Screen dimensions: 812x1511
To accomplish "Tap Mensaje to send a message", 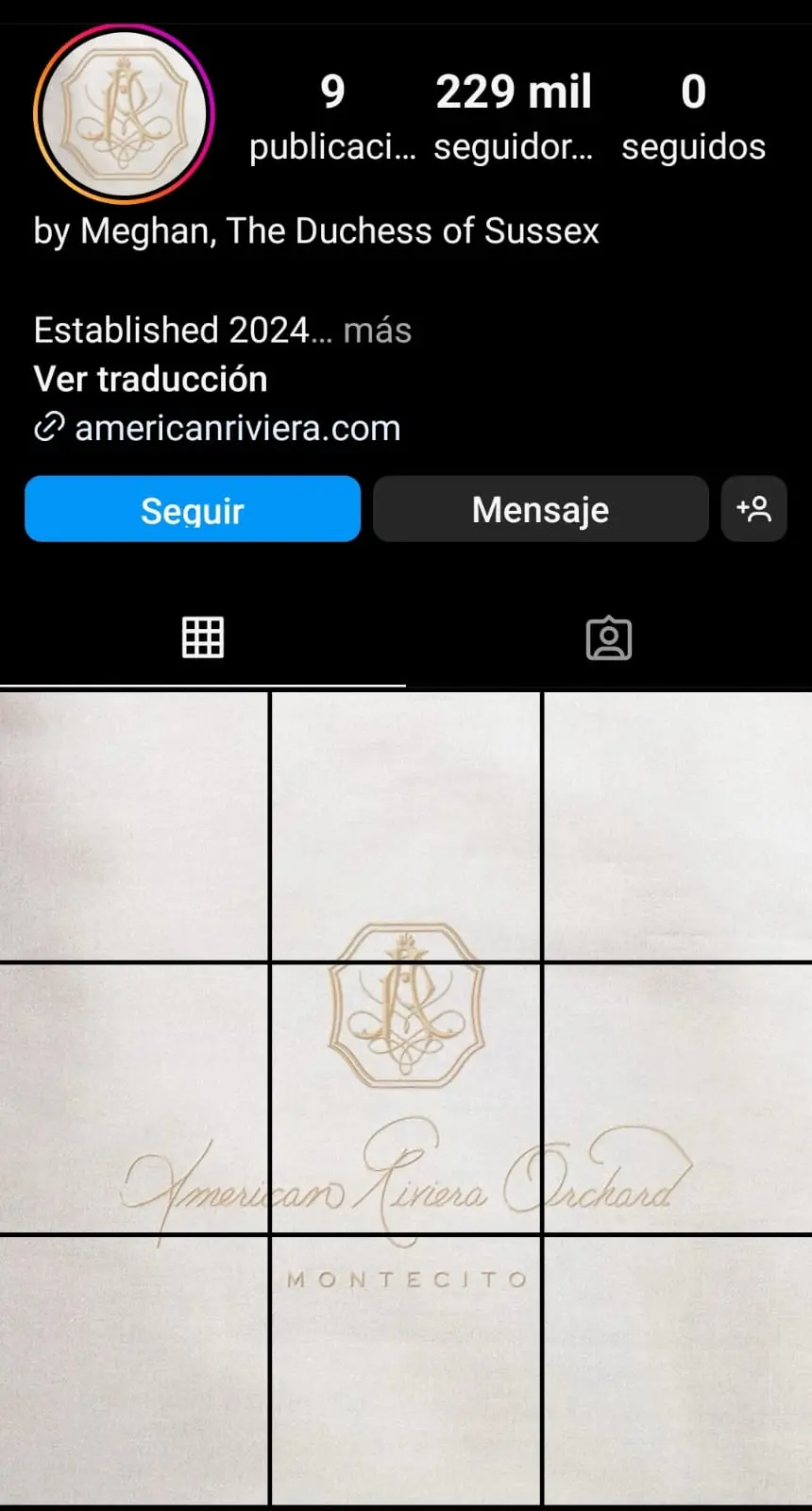I will click(x=540, y=509).
